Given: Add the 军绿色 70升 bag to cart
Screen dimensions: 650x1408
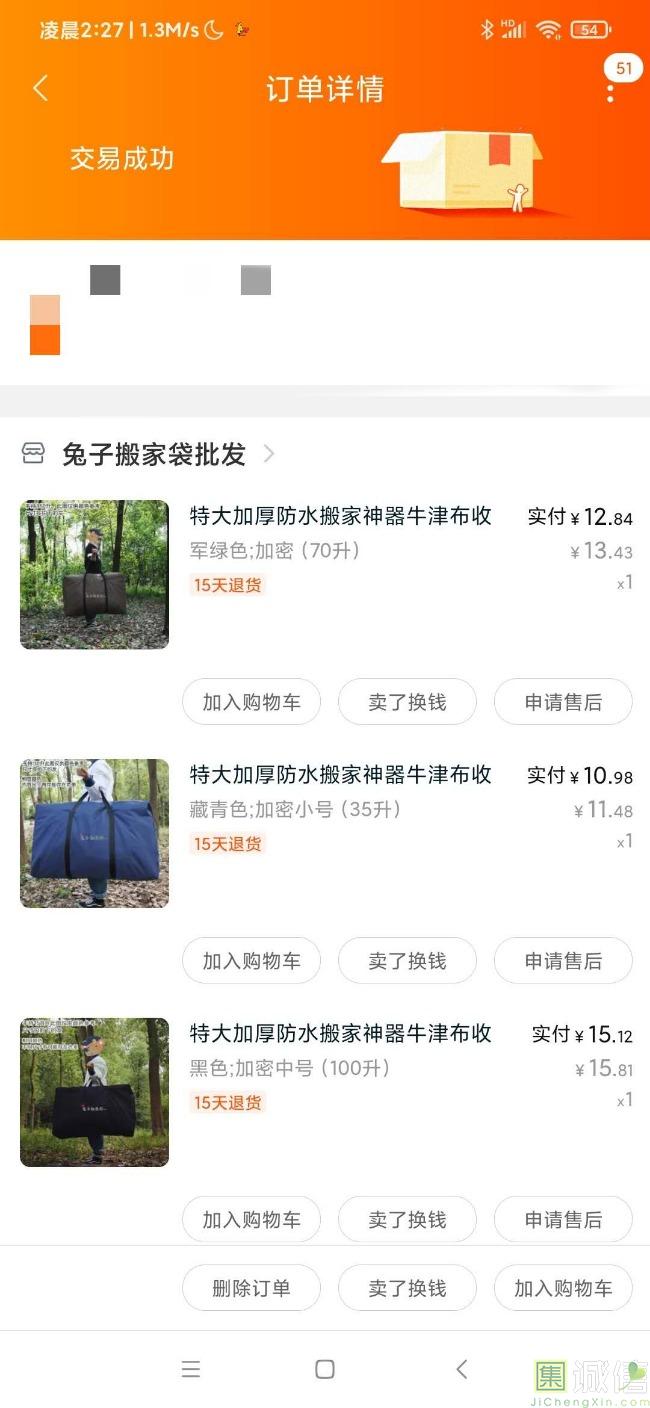Looking at the screenshot, I should coord(251,702).
